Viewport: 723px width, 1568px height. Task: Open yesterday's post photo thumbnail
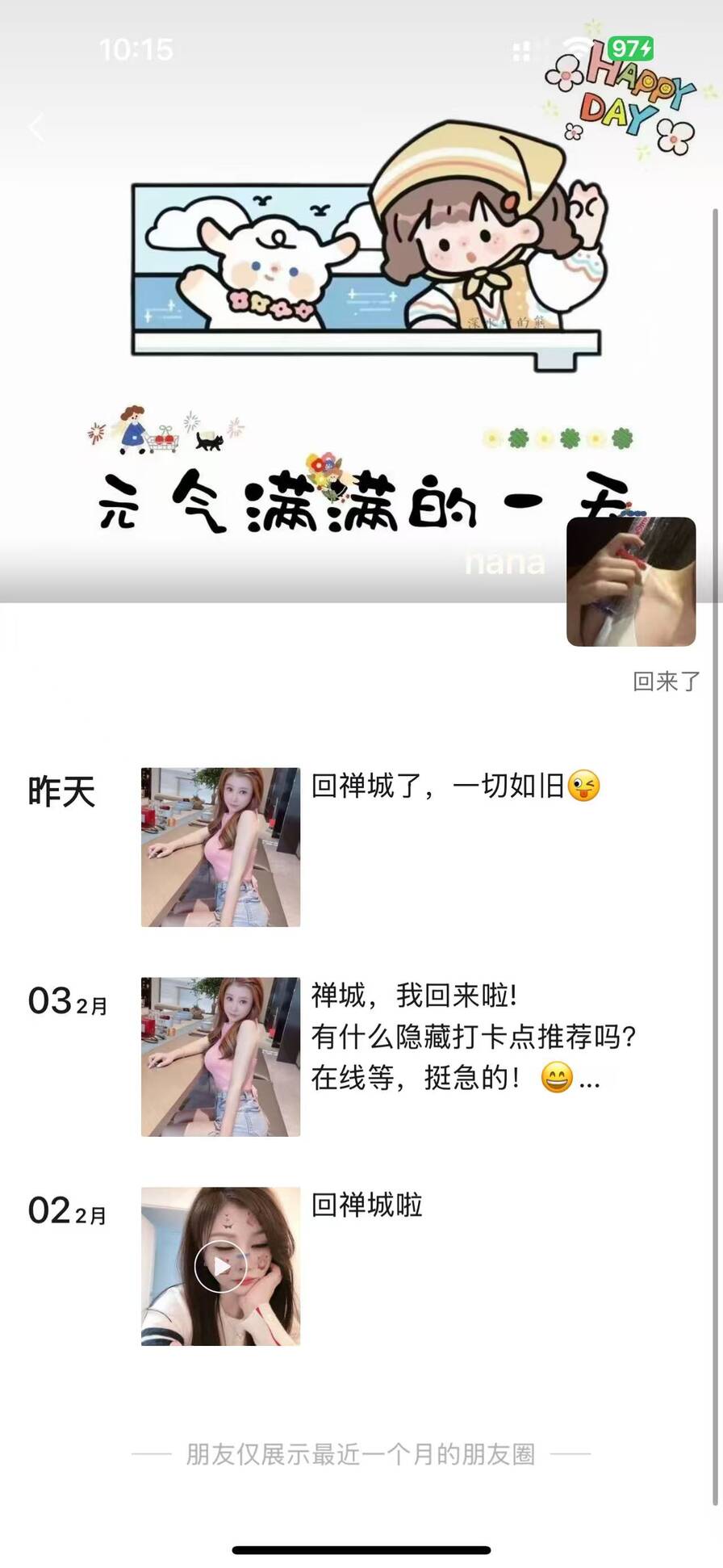pos(220,847)
